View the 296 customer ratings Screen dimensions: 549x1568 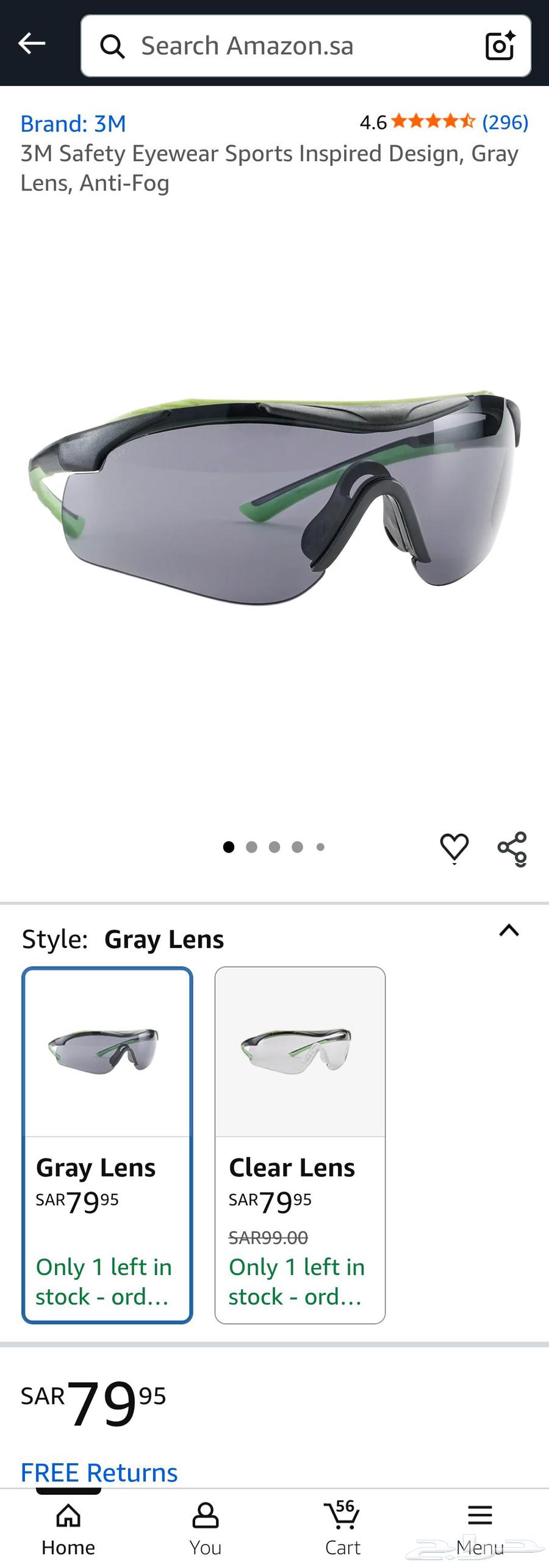click(x=504, y=122)
